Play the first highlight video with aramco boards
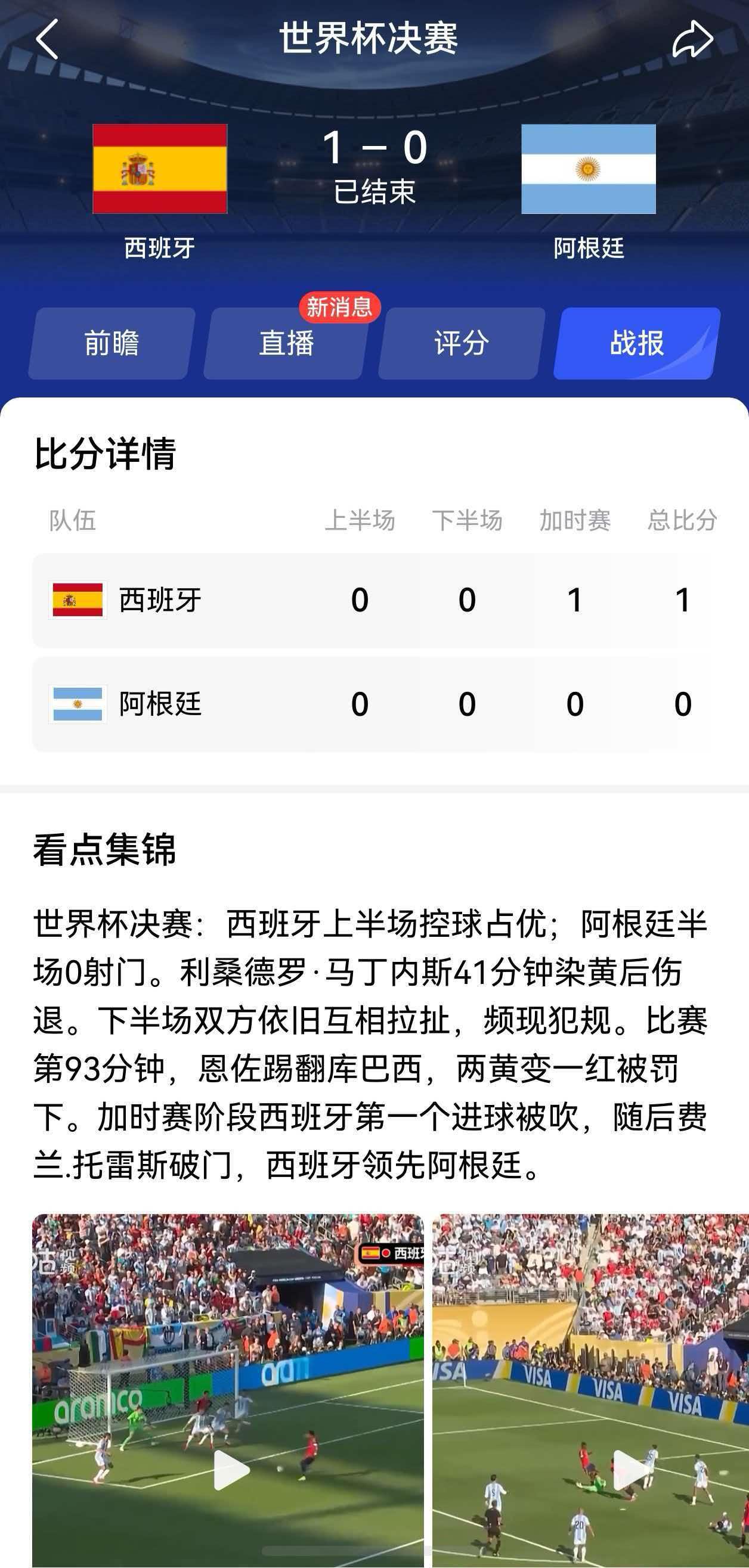The height and width of the screenshot is (1568, 749). (x=228, y=1390)
